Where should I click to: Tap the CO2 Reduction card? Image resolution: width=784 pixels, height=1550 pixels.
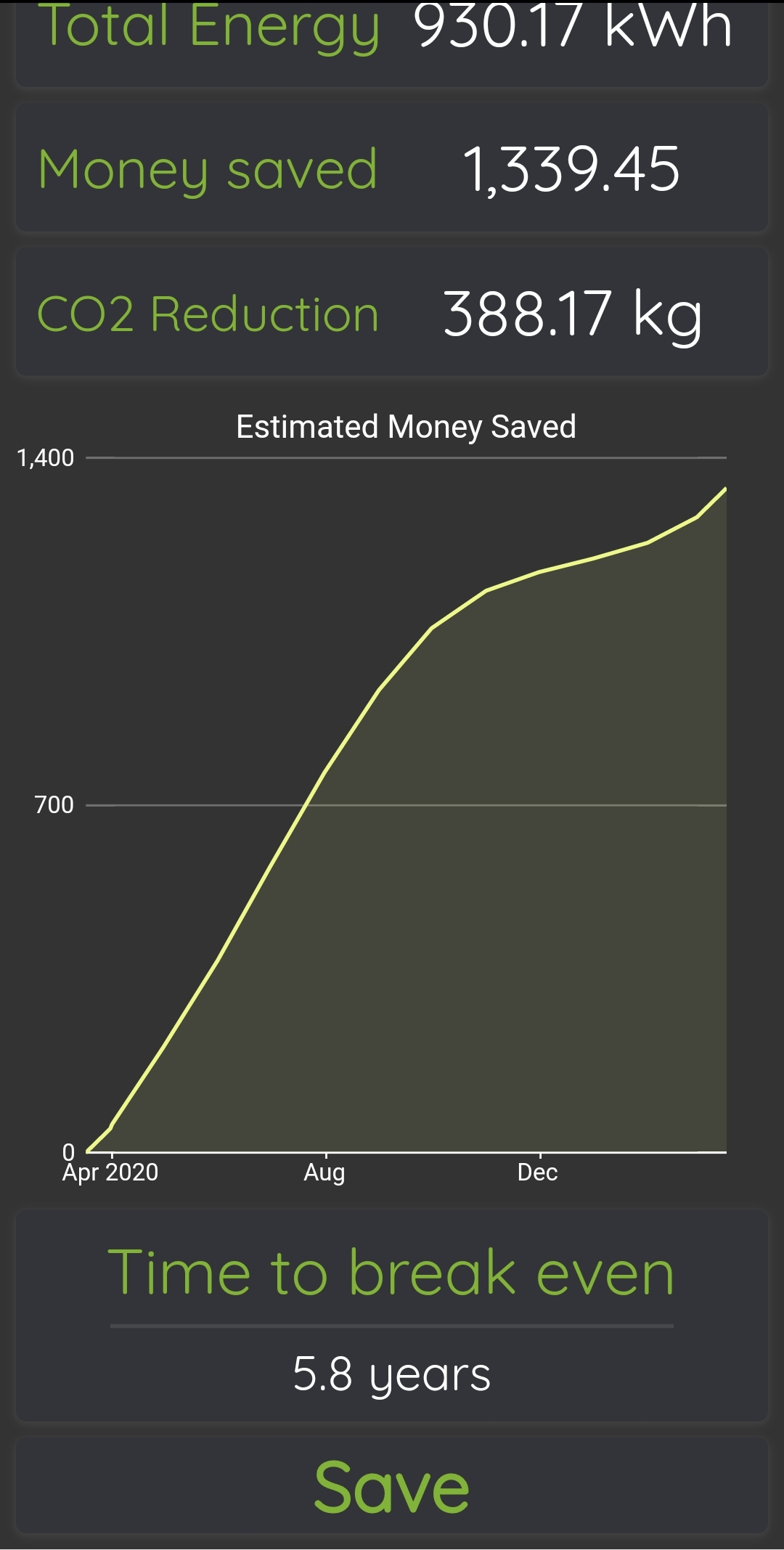(x=392, y=311)
